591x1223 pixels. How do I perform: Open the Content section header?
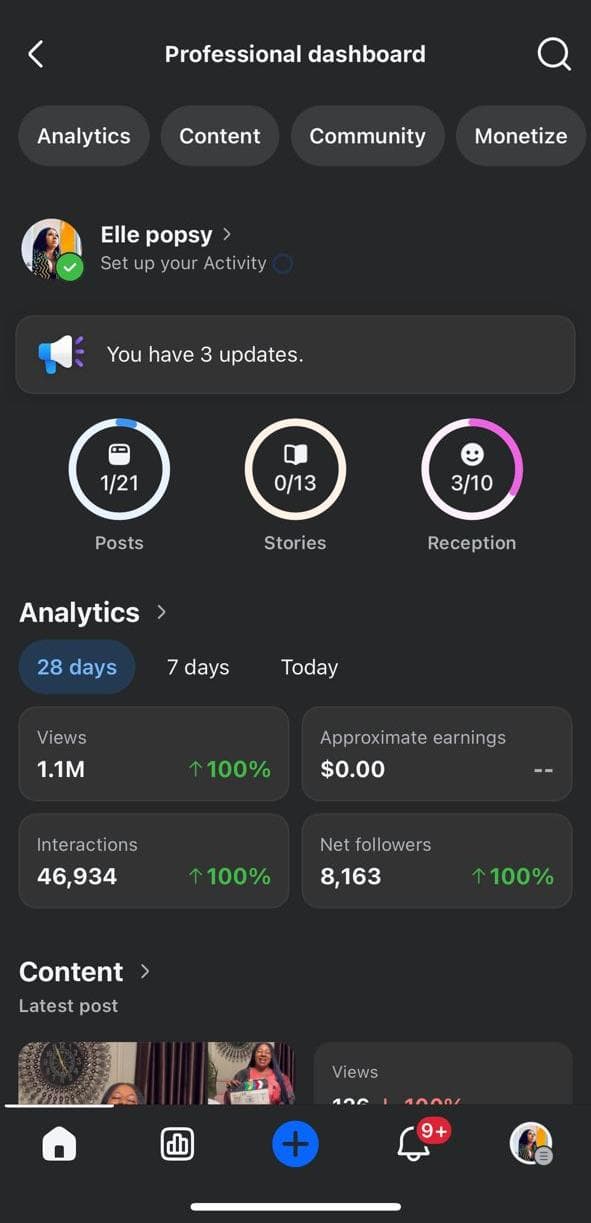coord(85,971)
